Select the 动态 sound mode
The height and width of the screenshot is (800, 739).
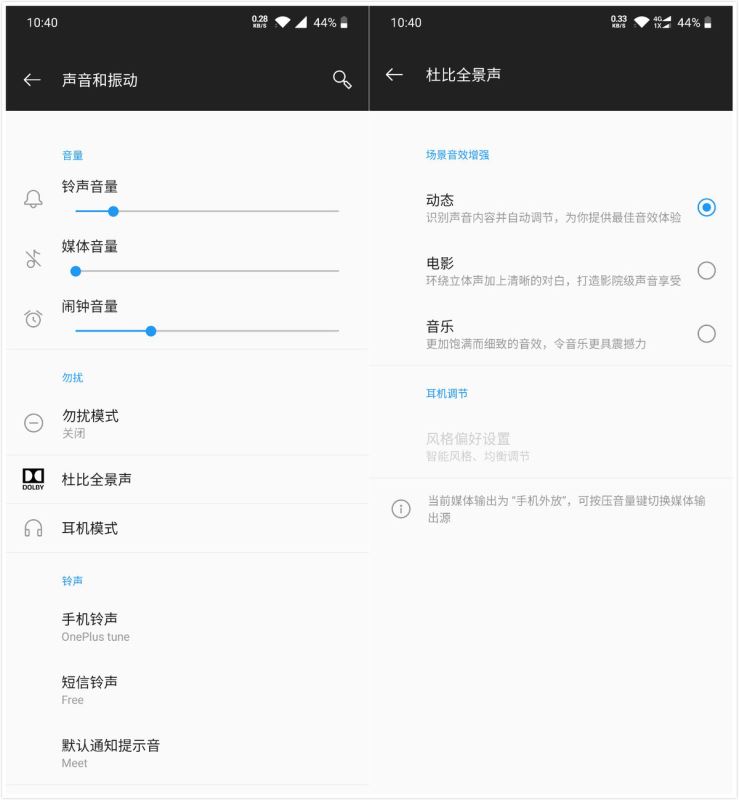click(x=706, y=208)
